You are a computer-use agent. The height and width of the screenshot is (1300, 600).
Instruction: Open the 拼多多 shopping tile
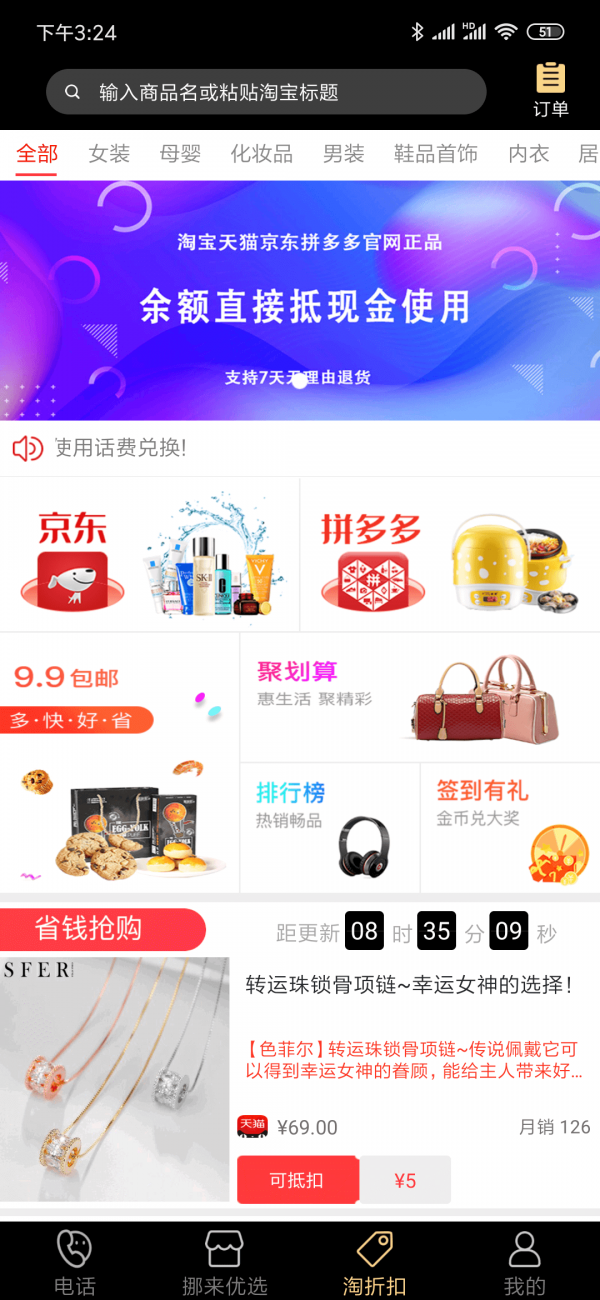[x=450, y=555]
